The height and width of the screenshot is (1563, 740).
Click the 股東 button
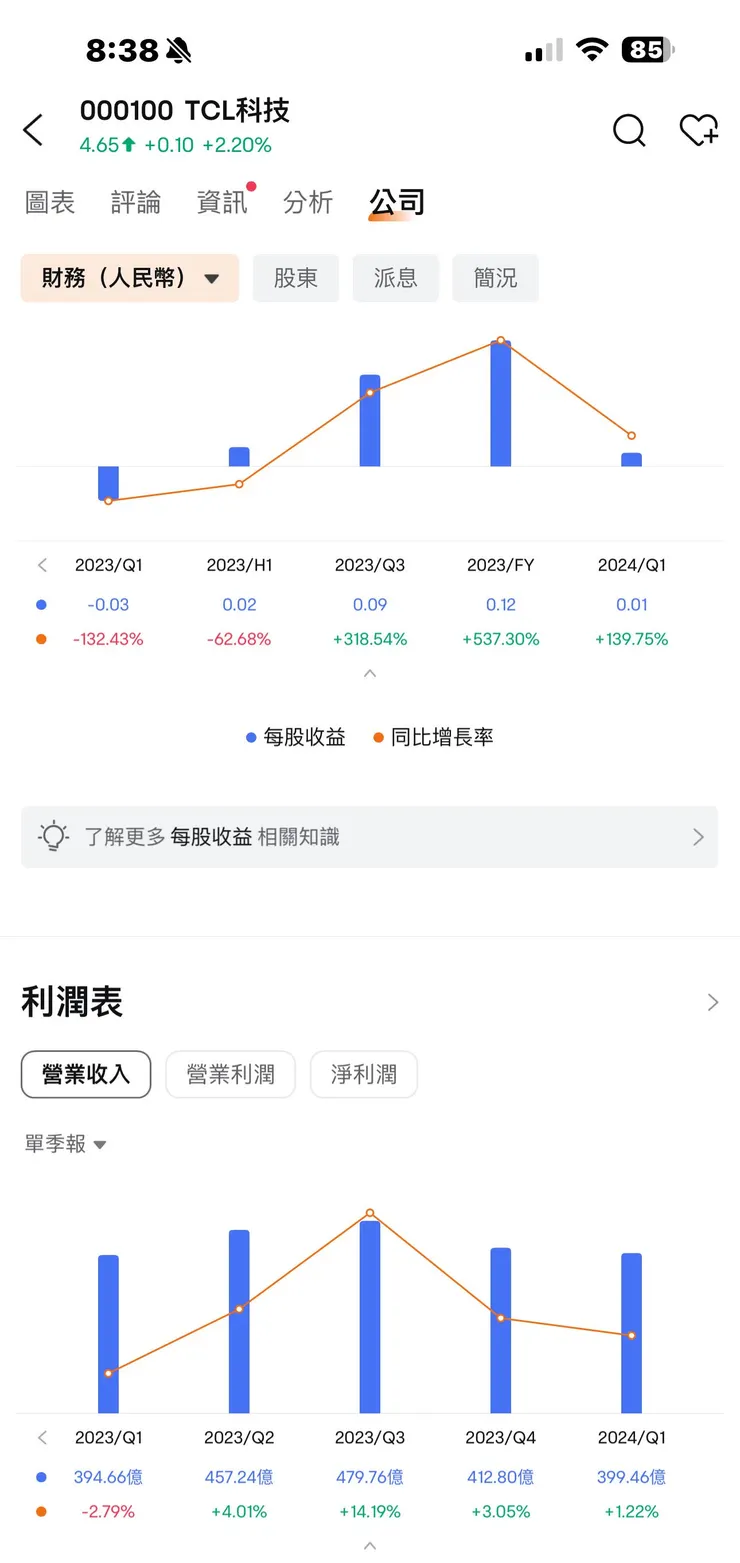(x=296, y=278)
